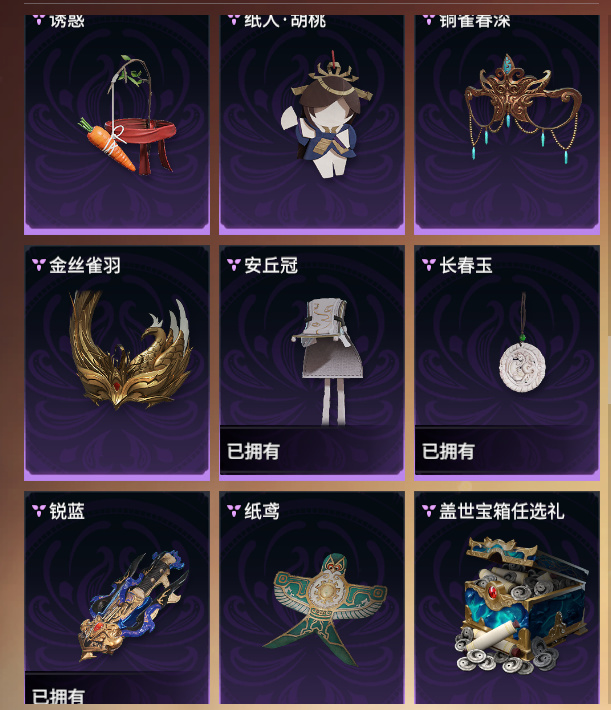This screenshot has height=710, width=611.
Task: Select the 纸鸢 kite item card
Action: tap(312, 600)
